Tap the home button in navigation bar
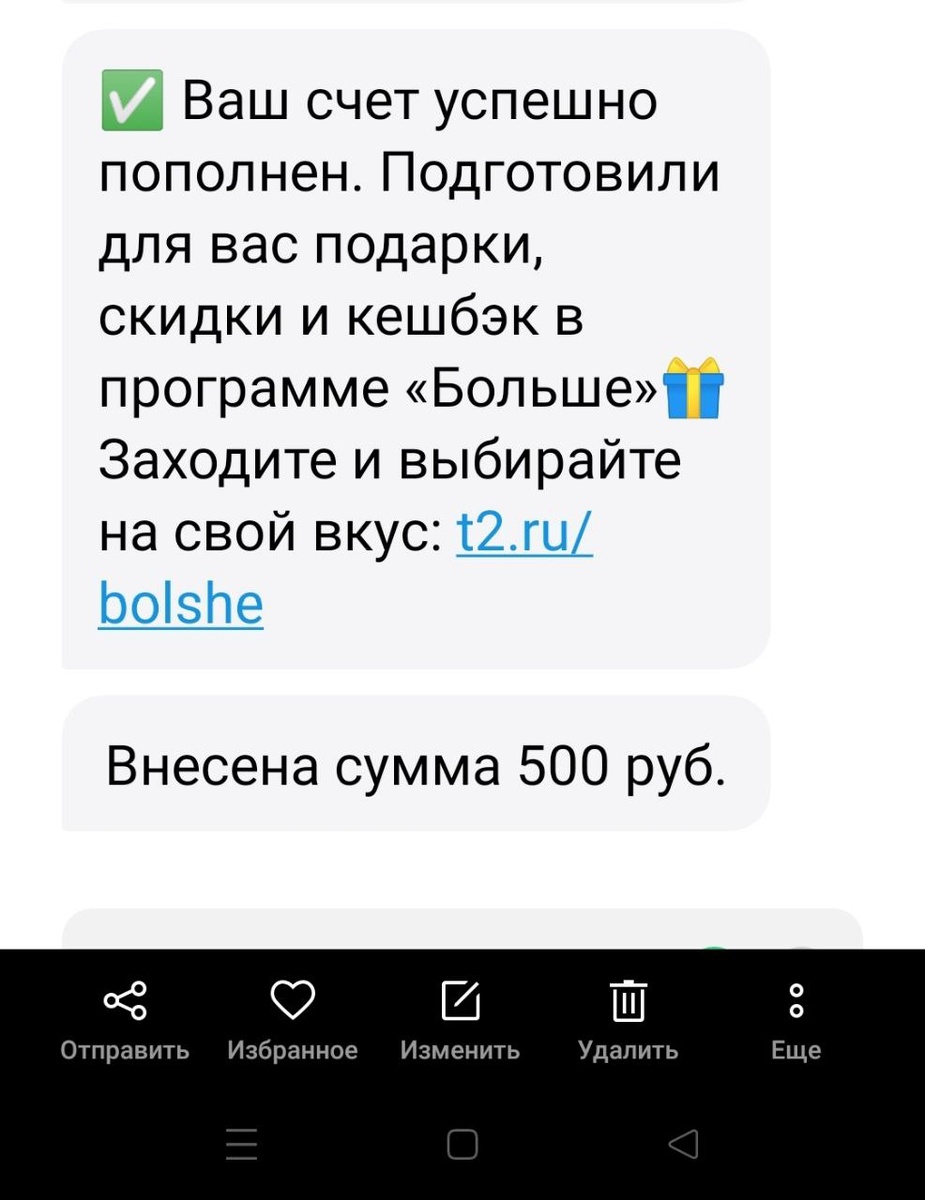This screenshot has height=1200, width=925. point(462,1143)
